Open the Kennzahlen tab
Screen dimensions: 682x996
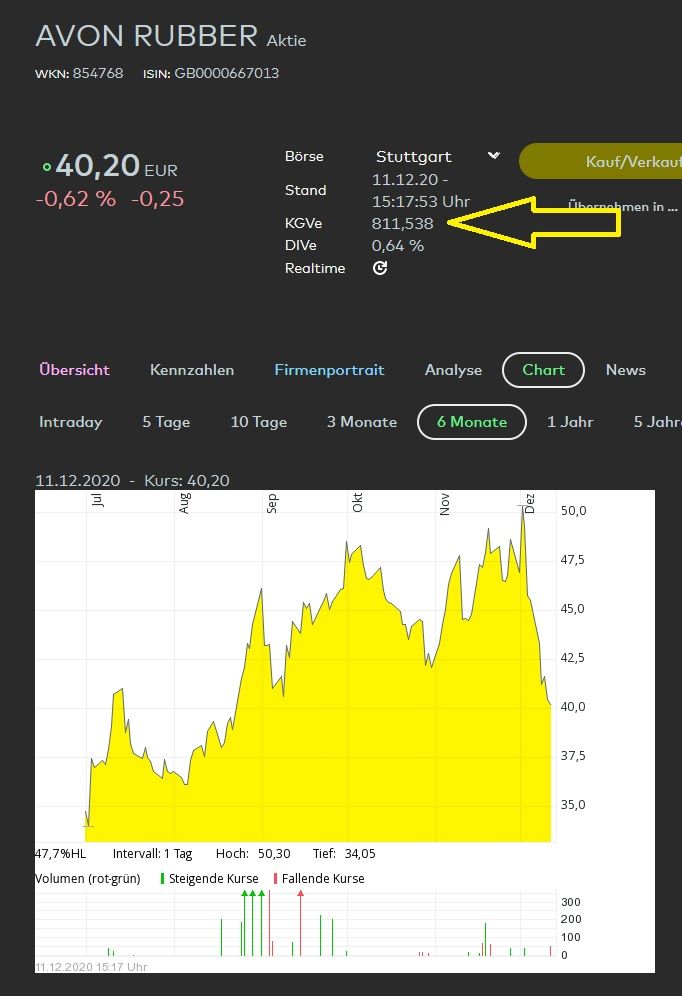click(192, 370)
